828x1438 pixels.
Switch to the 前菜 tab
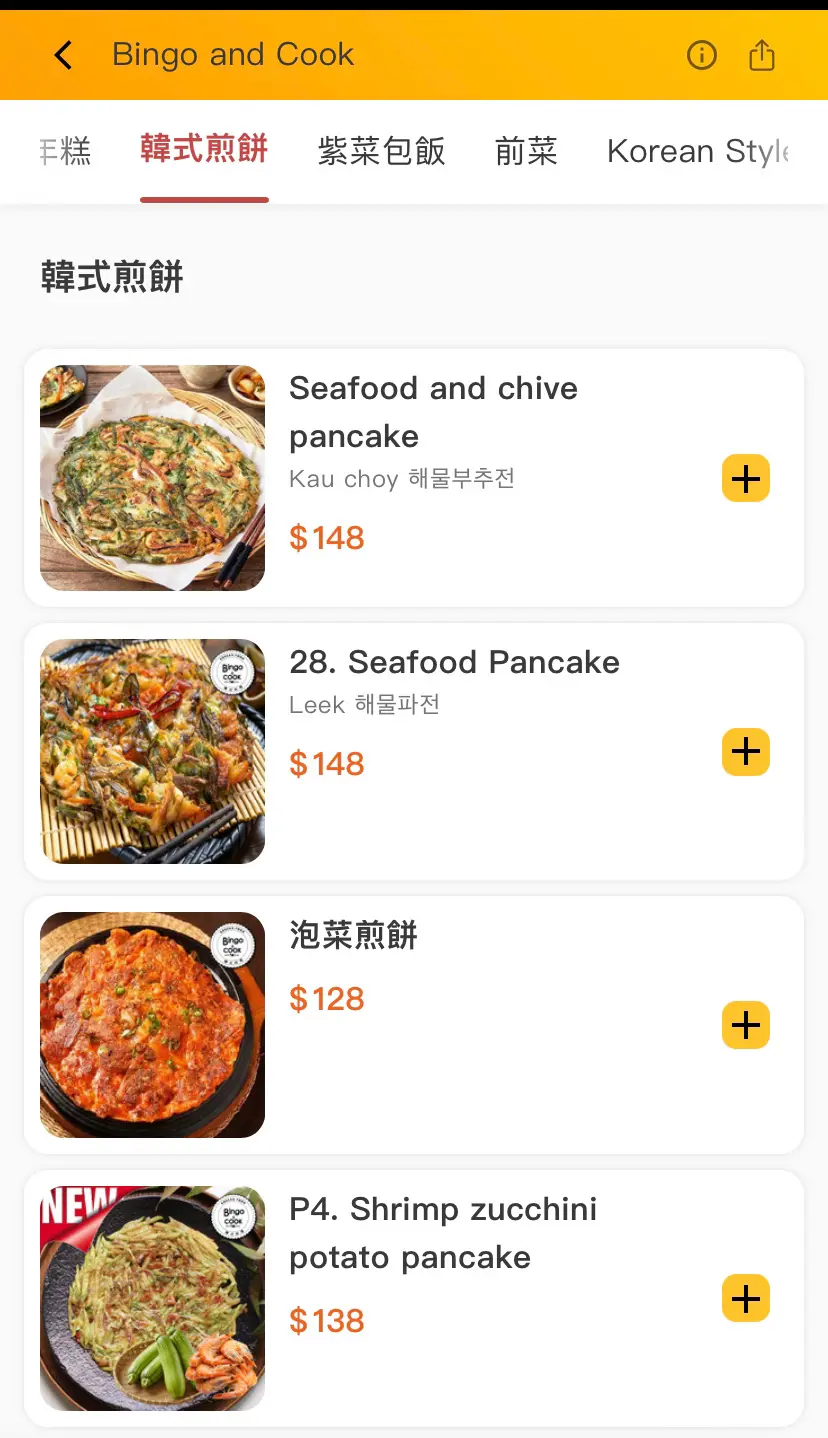(x=526, y=151)
